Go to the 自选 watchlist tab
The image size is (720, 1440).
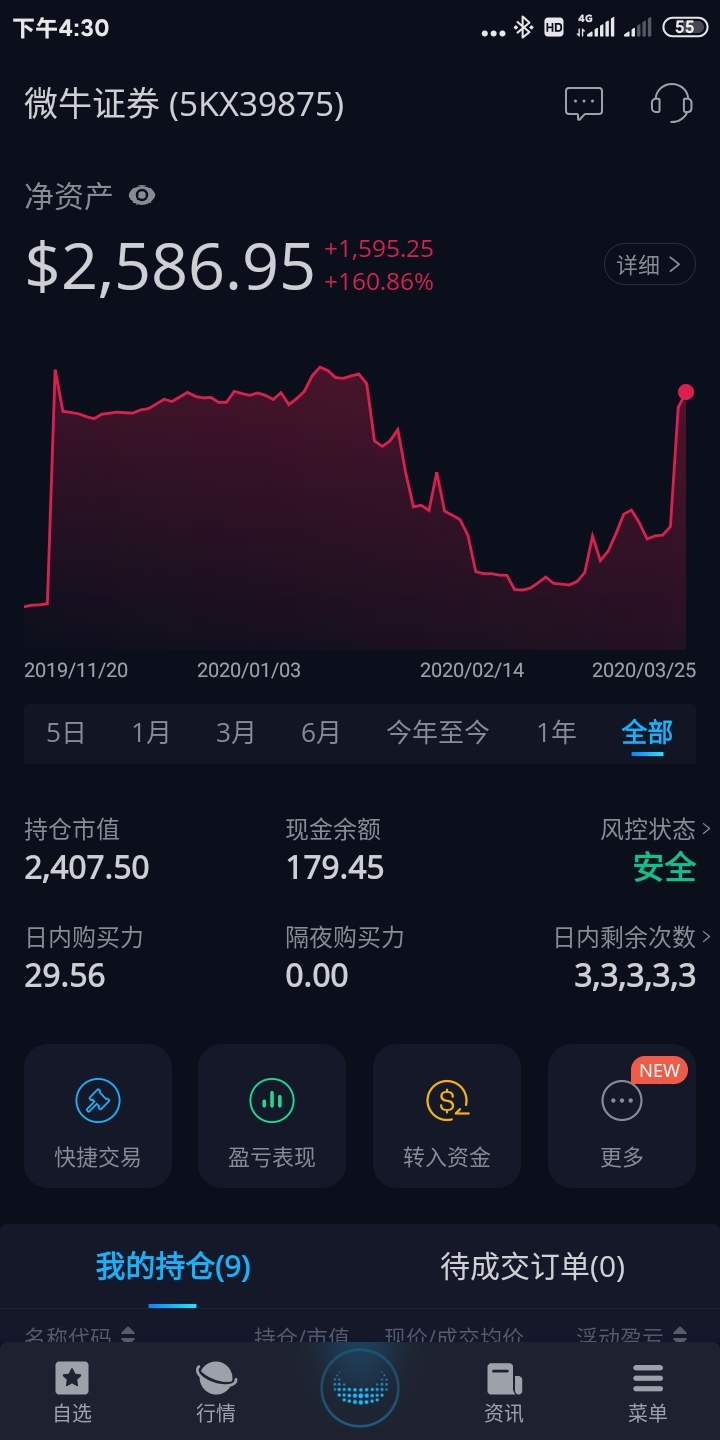tap(72, 1392)
